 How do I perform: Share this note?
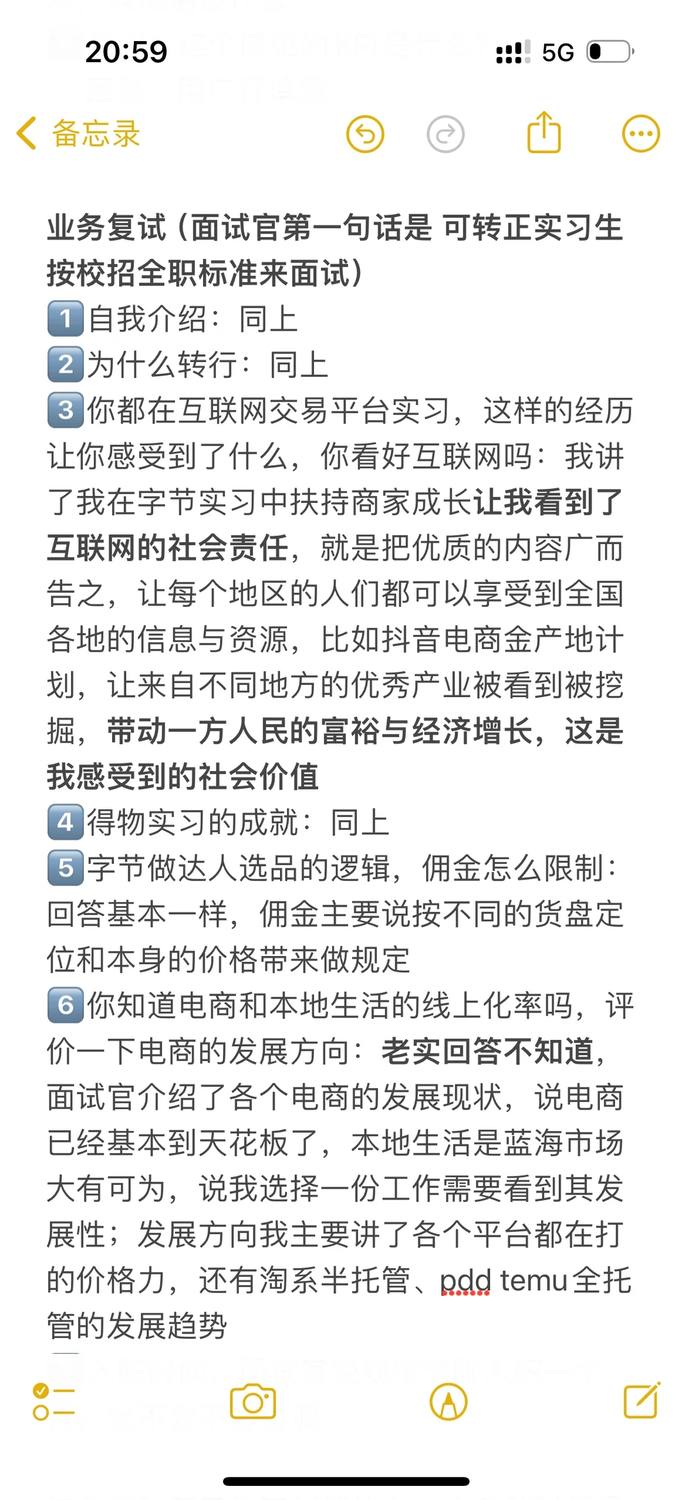[544, 132]
